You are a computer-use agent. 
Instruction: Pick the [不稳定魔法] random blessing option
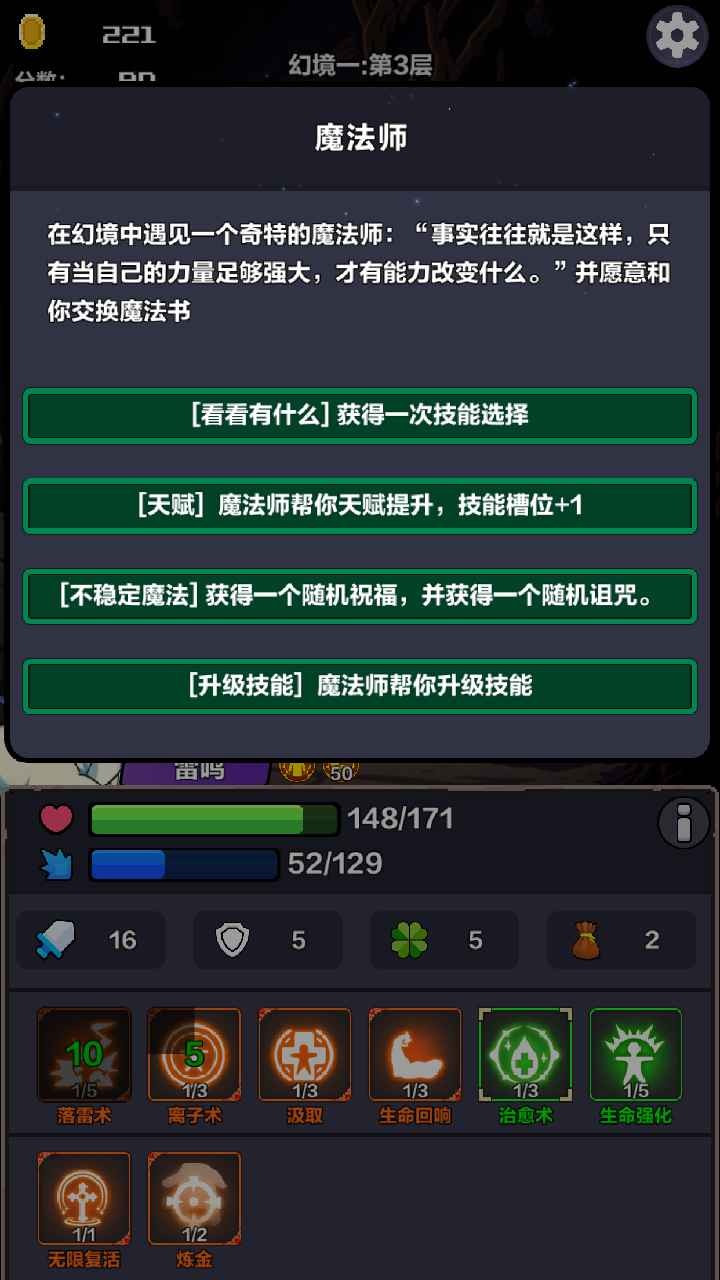tap(360, 597)
